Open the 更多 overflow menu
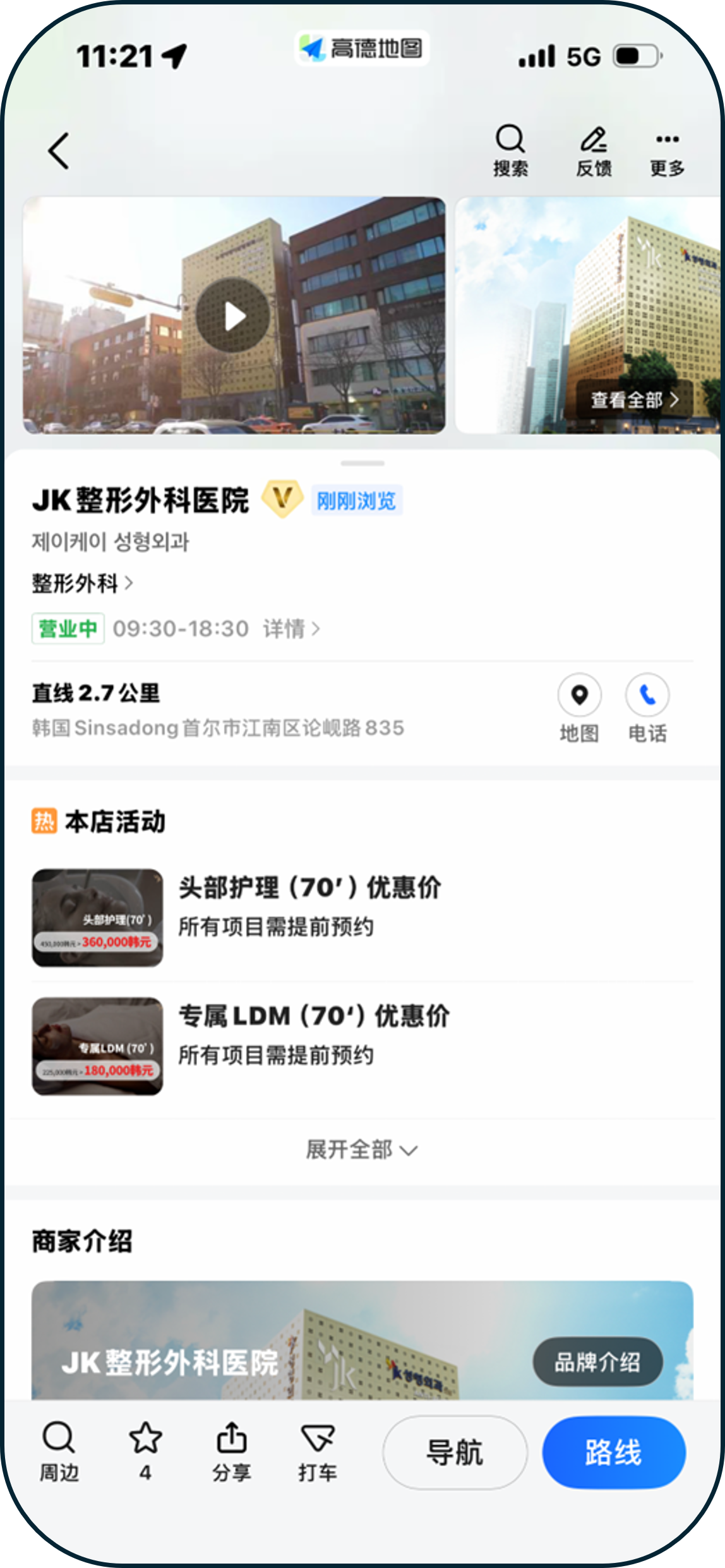 (x=668, y=150)
